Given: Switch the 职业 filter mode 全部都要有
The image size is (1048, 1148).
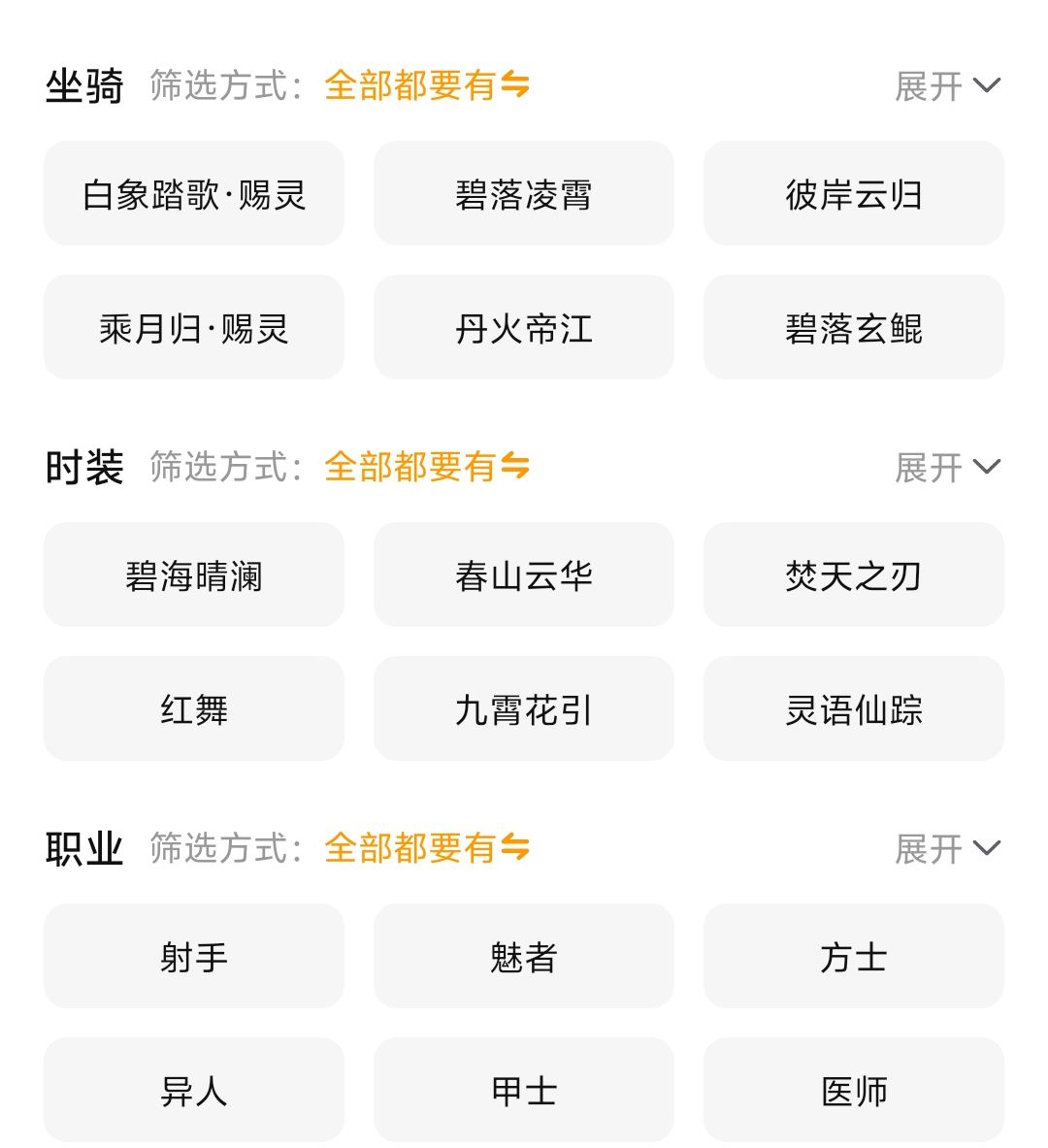Looking at the screenshot, I should 427,848.
